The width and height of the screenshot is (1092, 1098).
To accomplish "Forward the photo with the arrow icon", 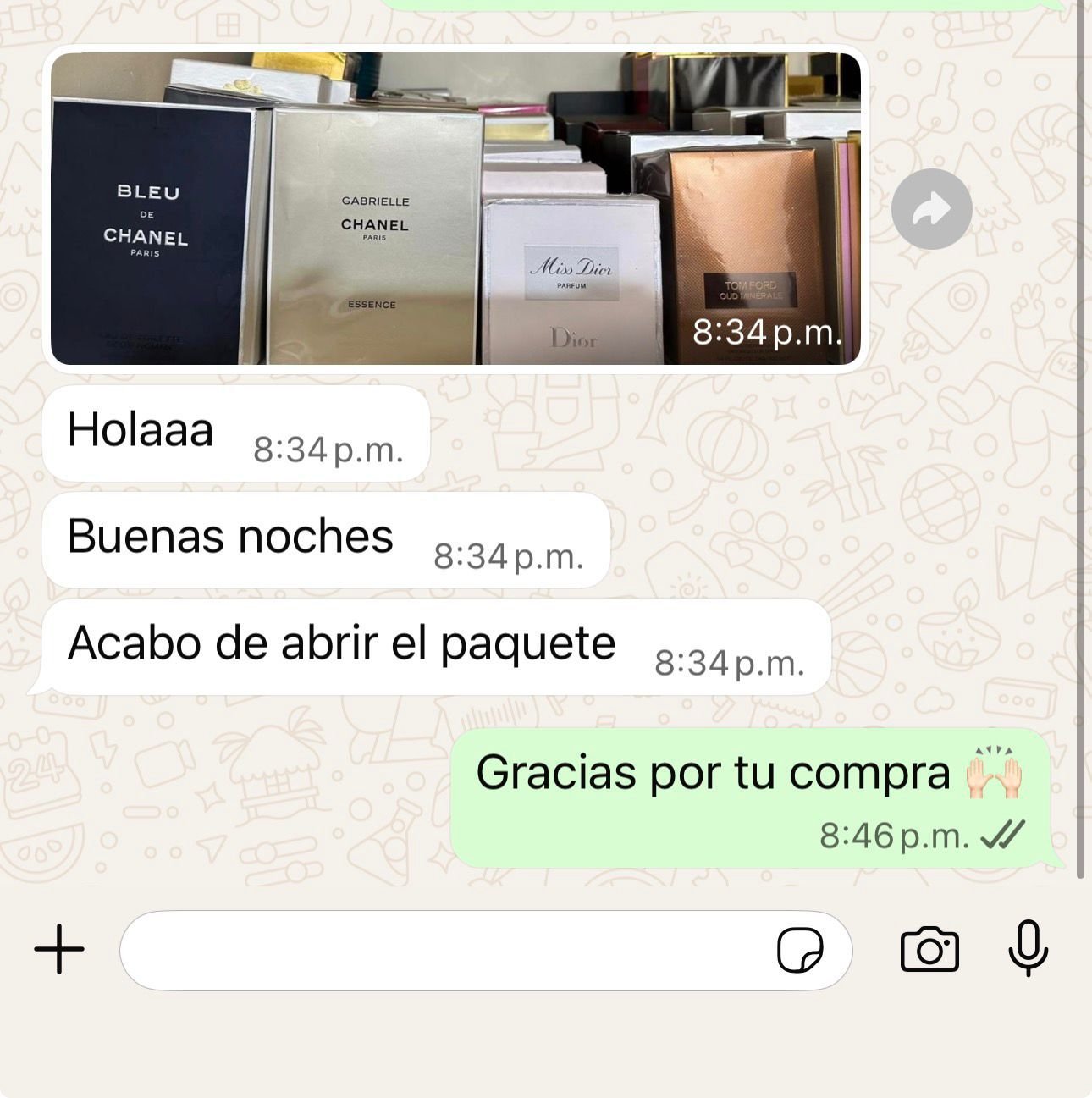I will (931, 209).
